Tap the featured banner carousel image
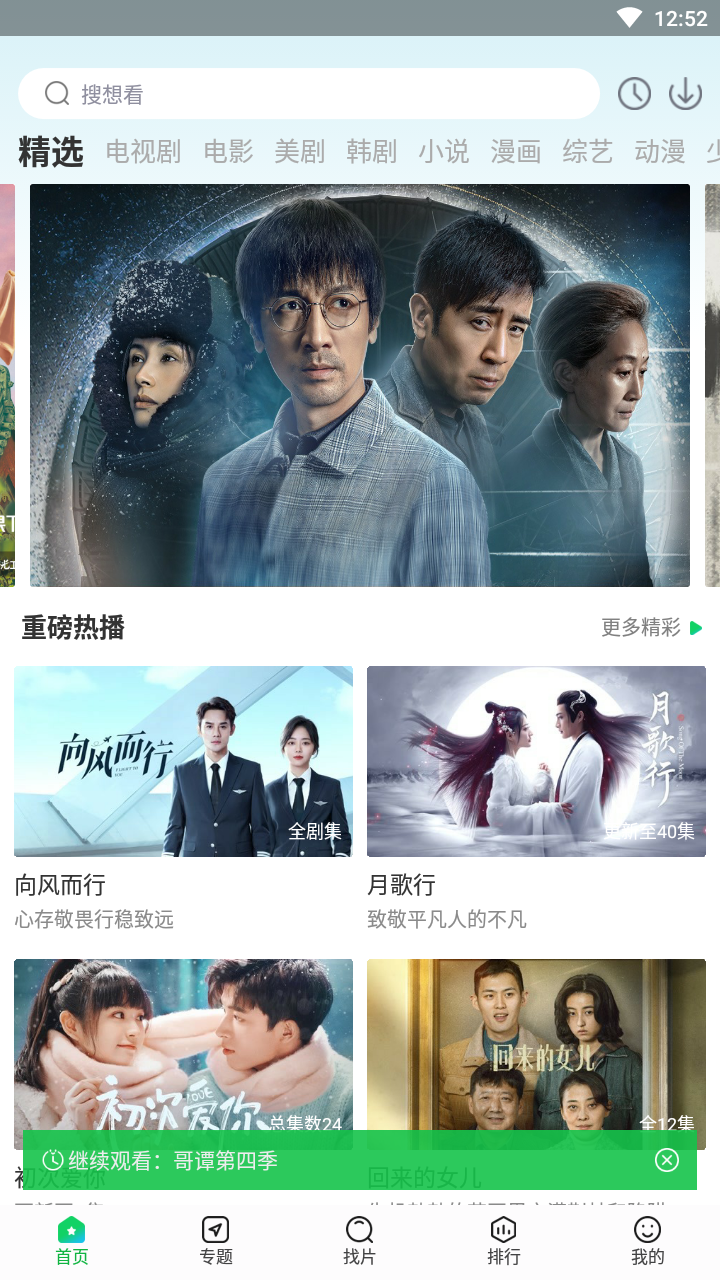The width and height of the screenshot is (720, 1280). (360, 385)
